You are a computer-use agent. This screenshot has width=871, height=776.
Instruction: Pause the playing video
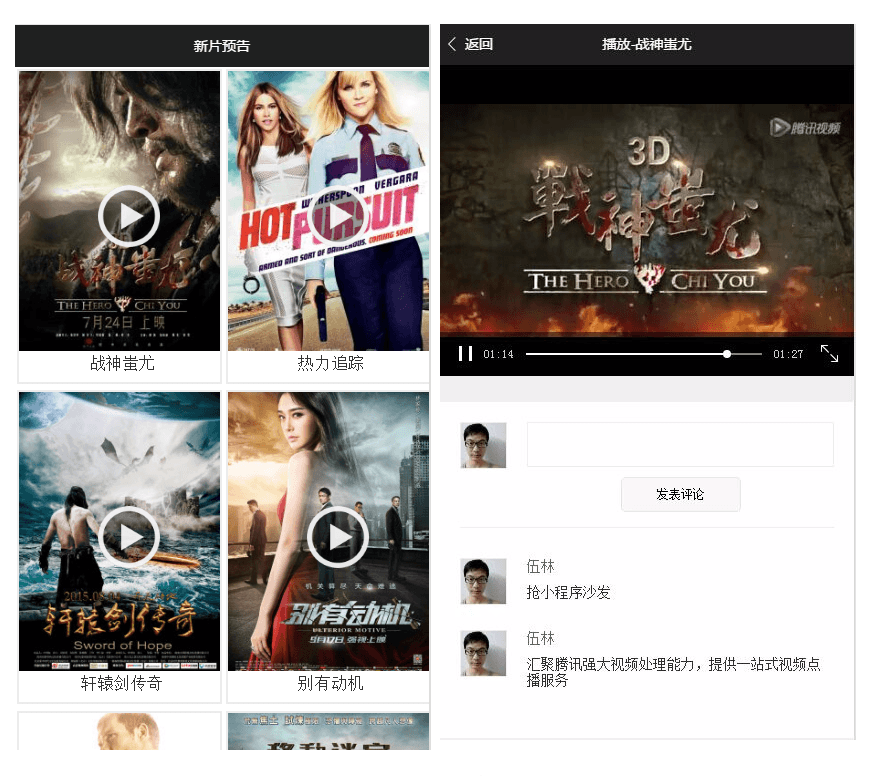[x=465, y=354]
